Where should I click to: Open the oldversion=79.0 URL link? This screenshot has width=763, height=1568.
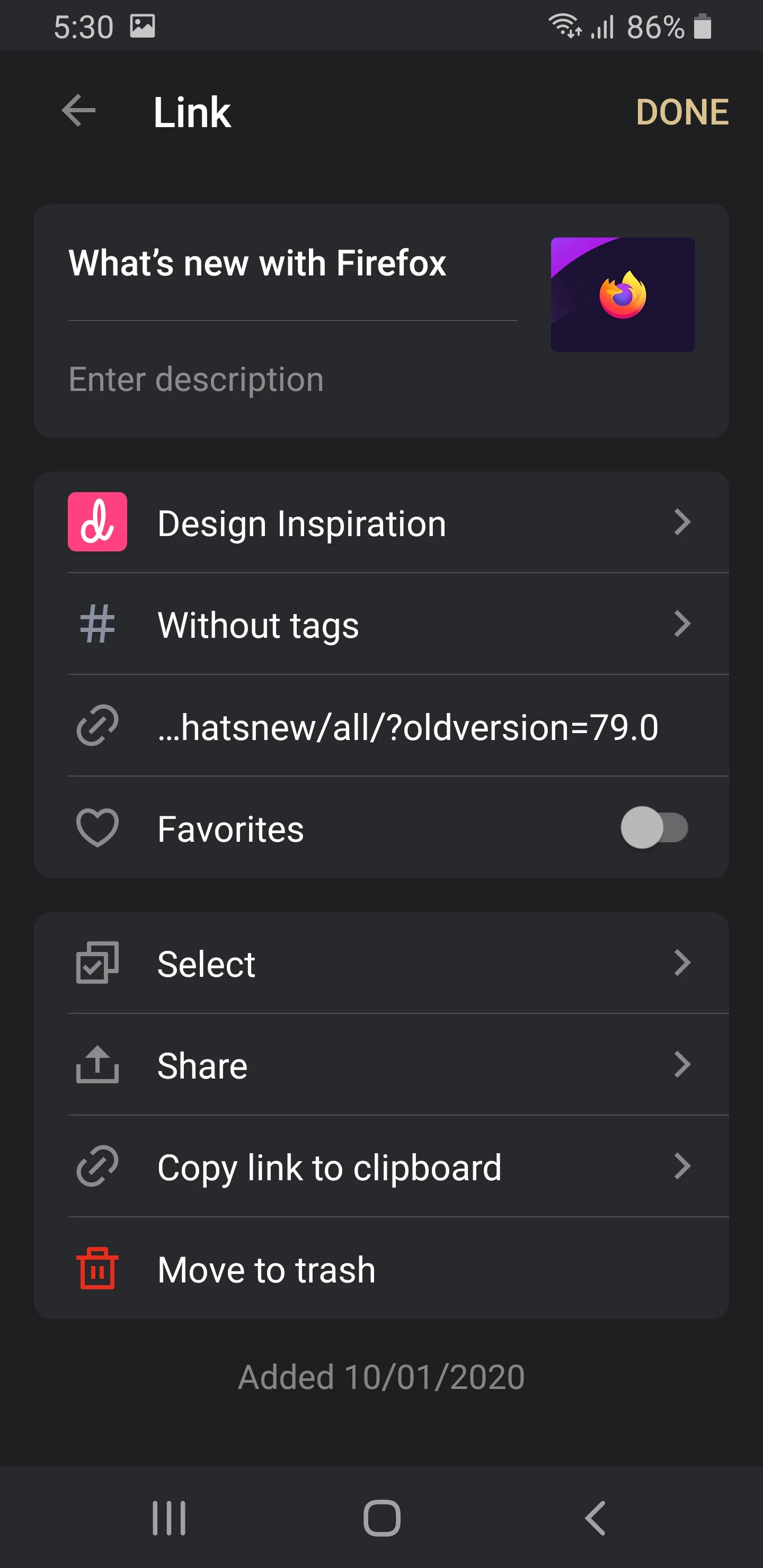[409, 725]
